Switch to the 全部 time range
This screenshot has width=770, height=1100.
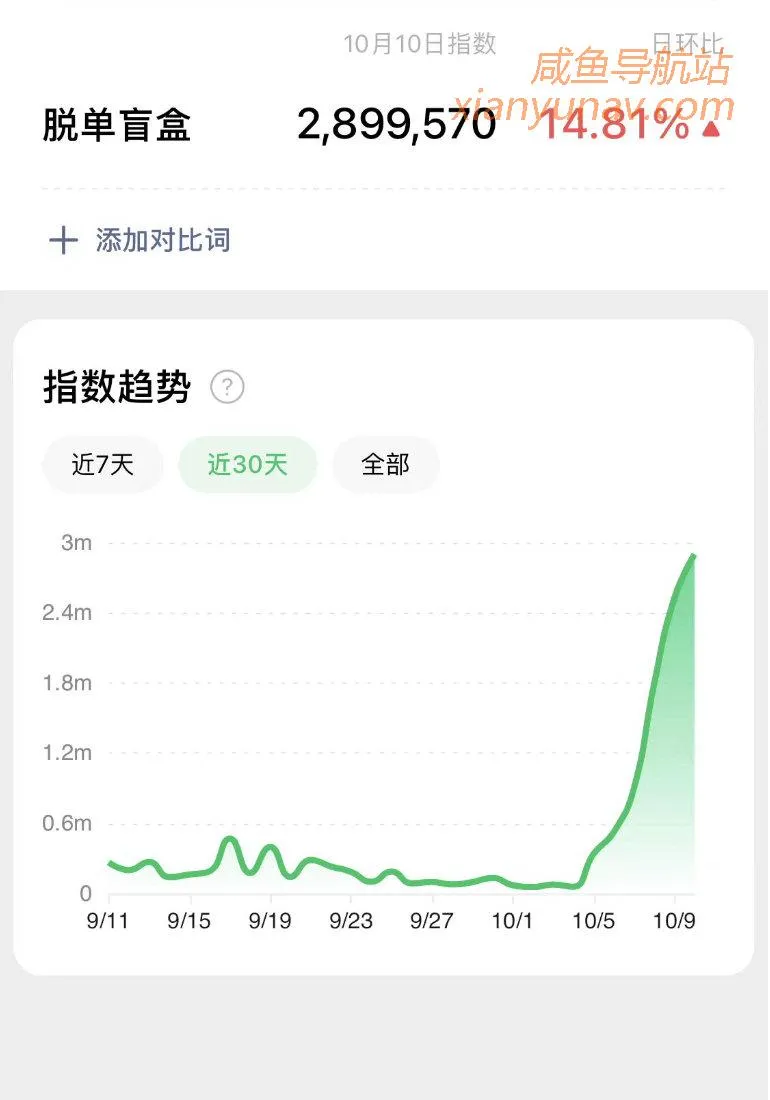386,464
